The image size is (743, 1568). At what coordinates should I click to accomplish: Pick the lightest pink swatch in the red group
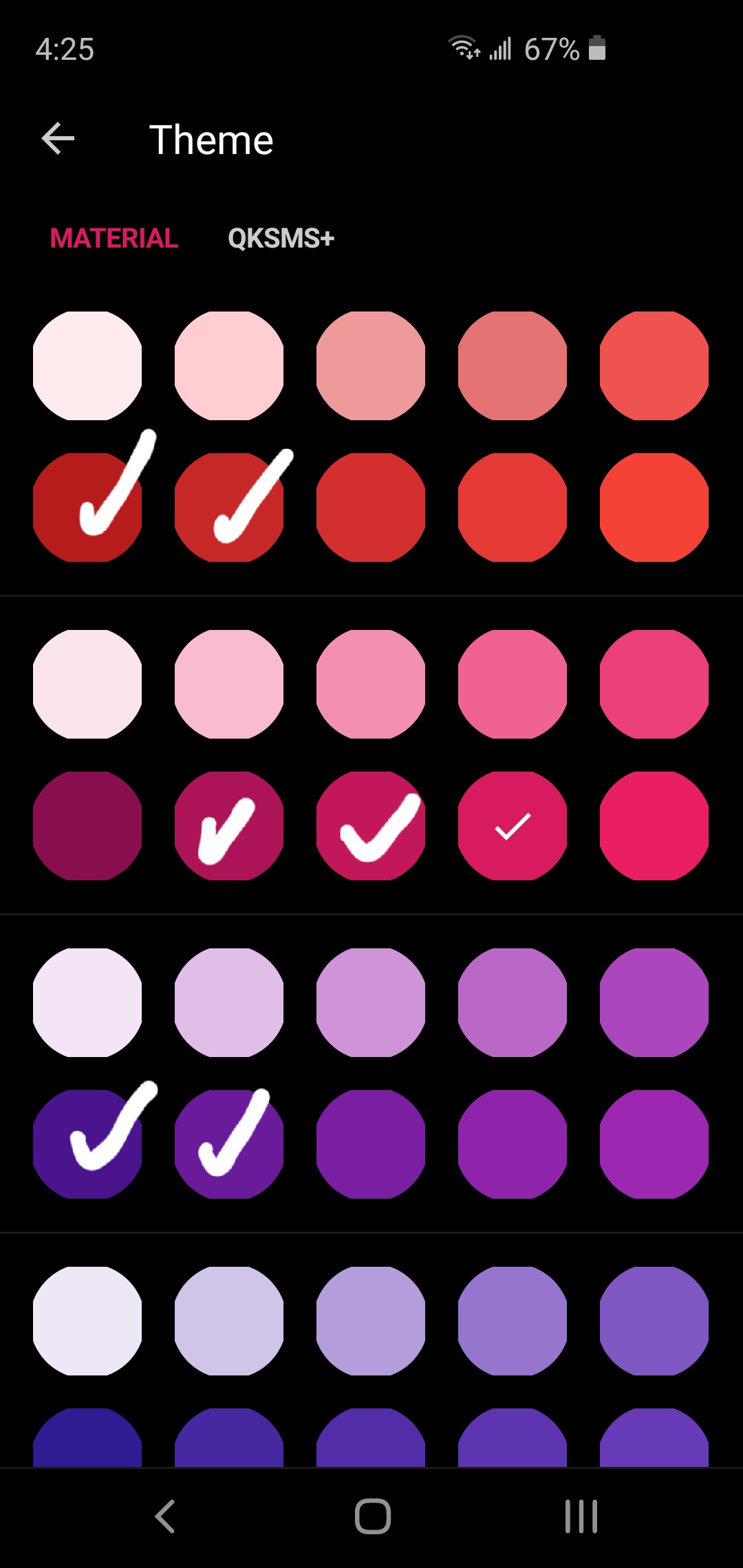point(87,366)
